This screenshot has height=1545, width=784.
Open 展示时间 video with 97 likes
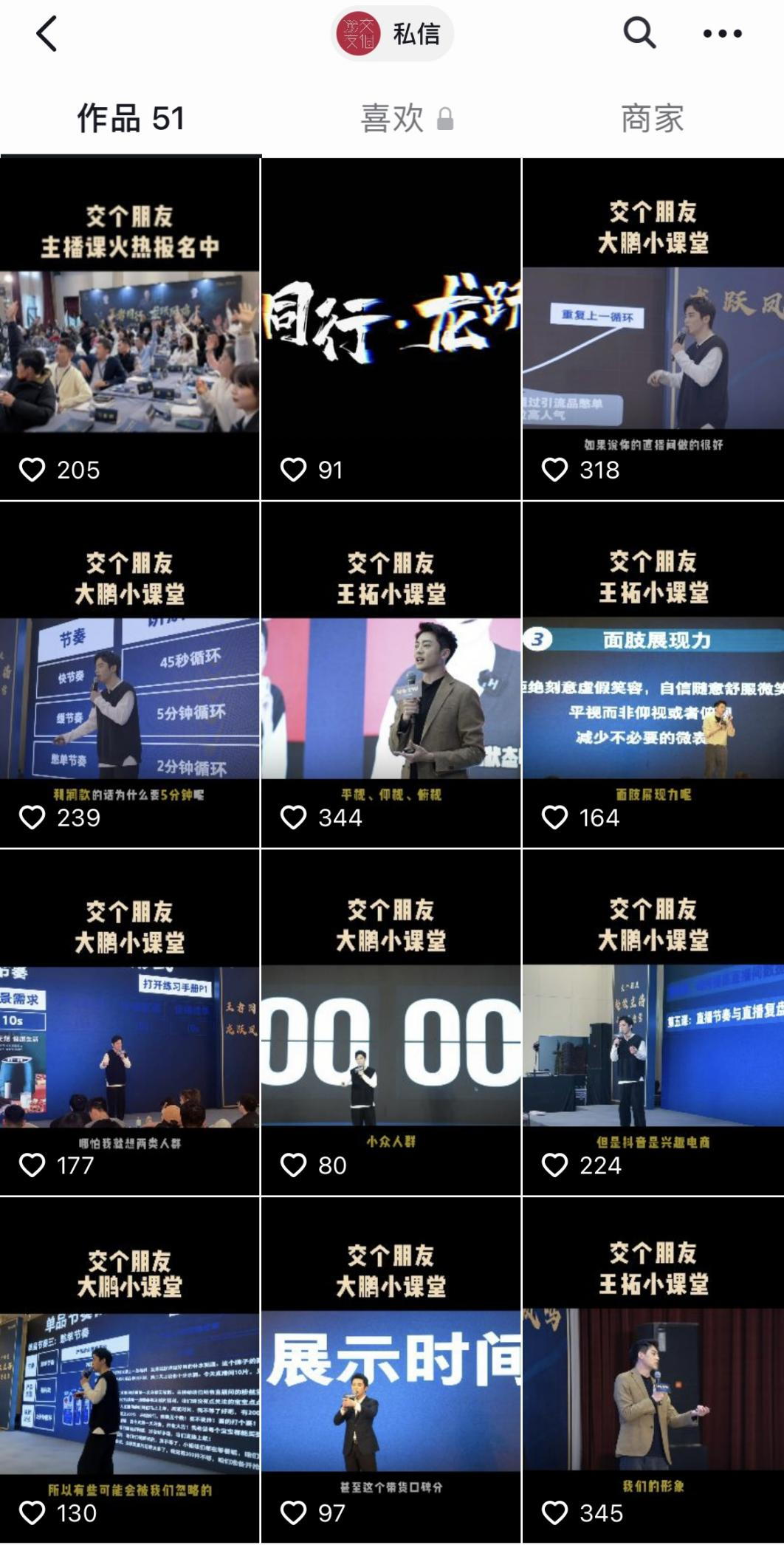click(x=391, y=1370)
